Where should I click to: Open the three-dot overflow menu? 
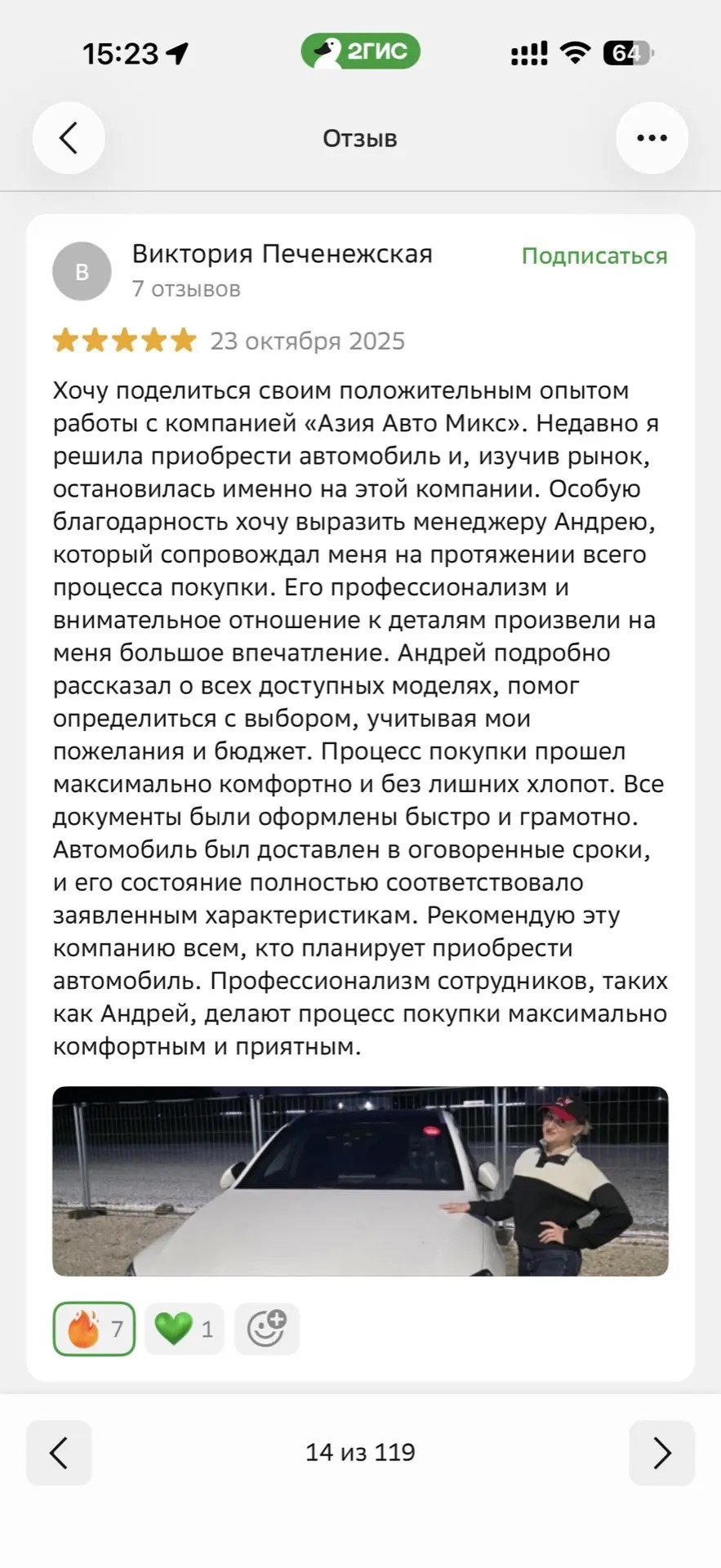[651, 138]
